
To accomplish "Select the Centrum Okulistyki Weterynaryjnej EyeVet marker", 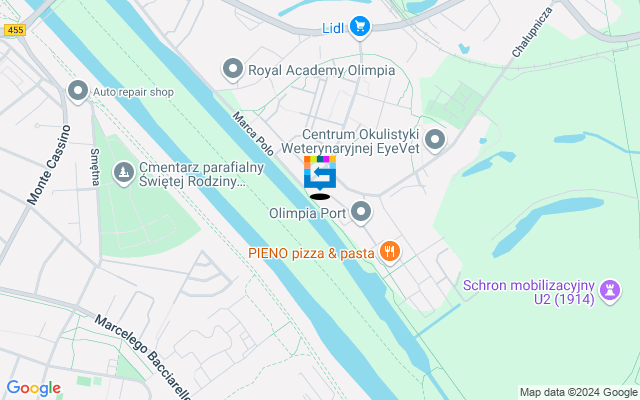I will click(435, 141).
